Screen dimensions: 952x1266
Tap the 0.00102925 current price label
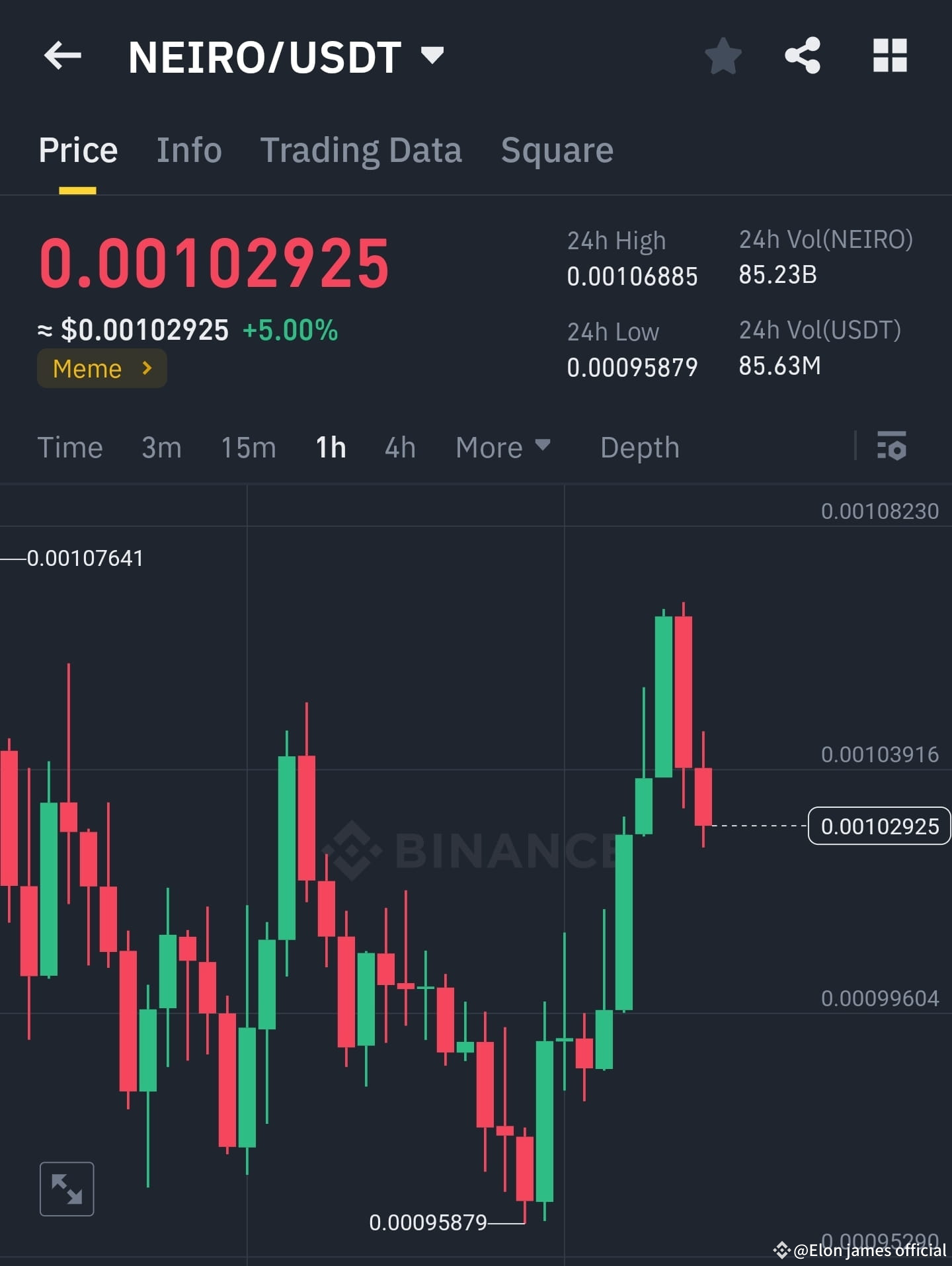(879, 826)
